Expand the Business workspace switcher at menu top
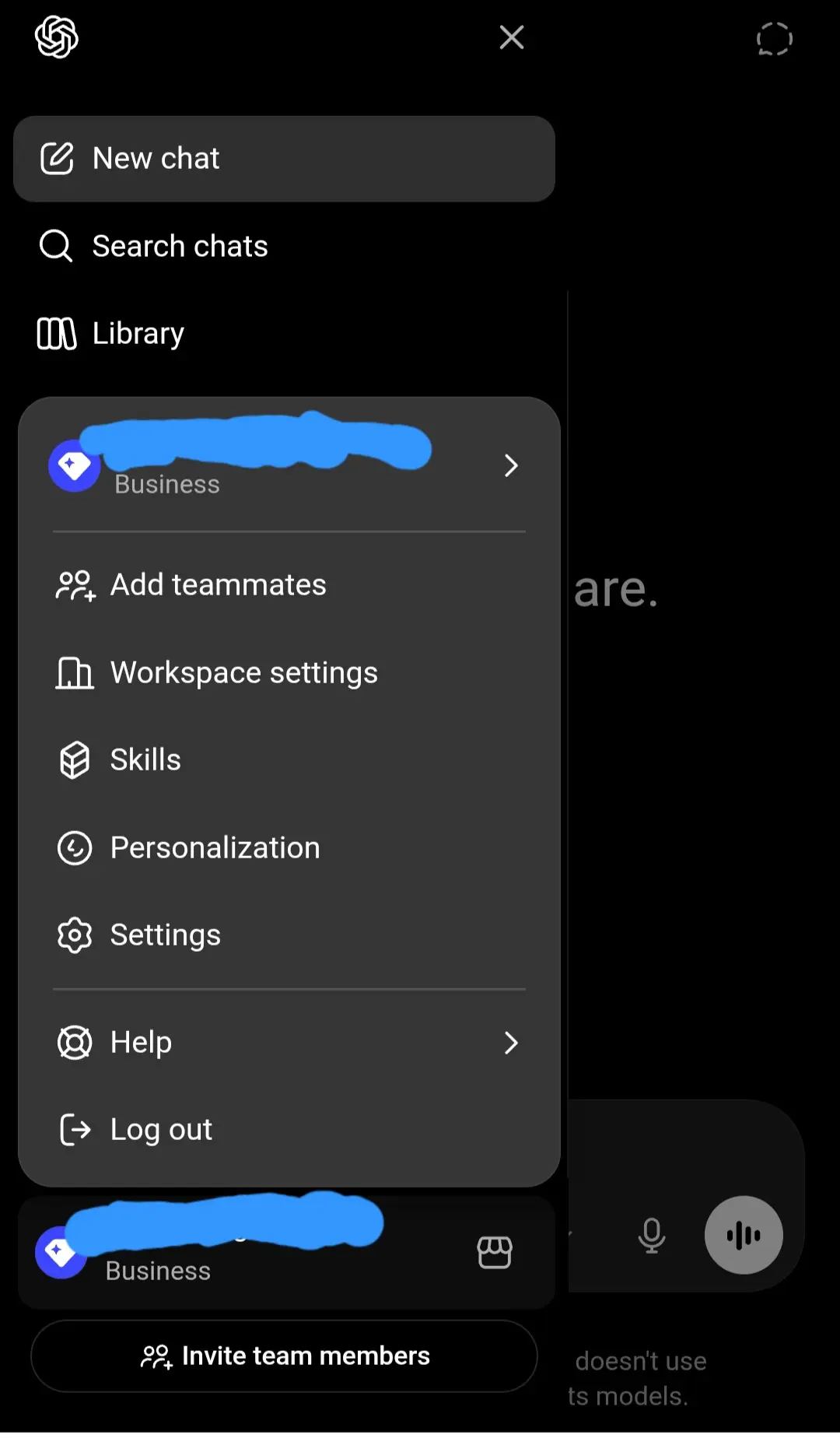 point(289,465)
